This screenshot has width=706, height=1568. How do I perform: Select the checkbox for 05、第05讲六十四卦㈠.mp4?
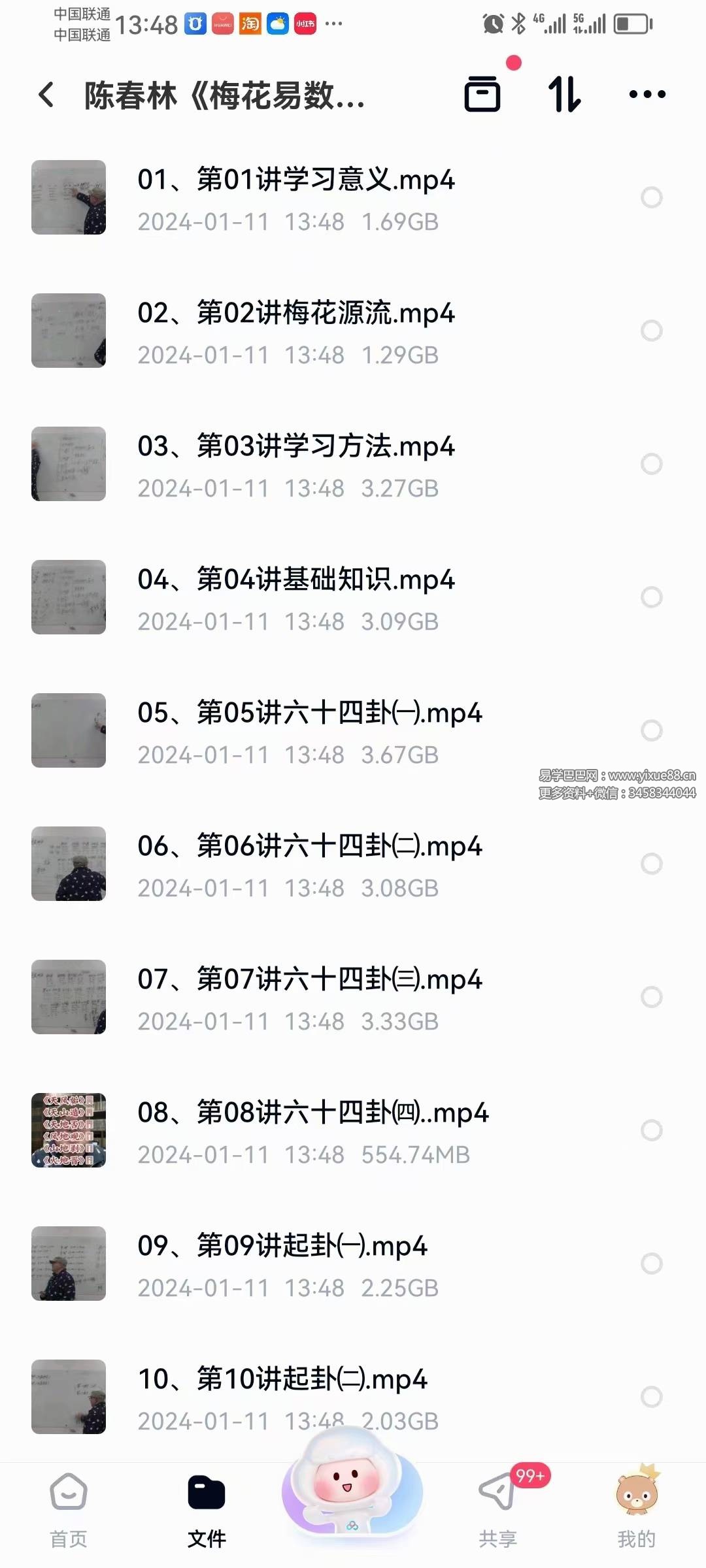tap(651, 730)
